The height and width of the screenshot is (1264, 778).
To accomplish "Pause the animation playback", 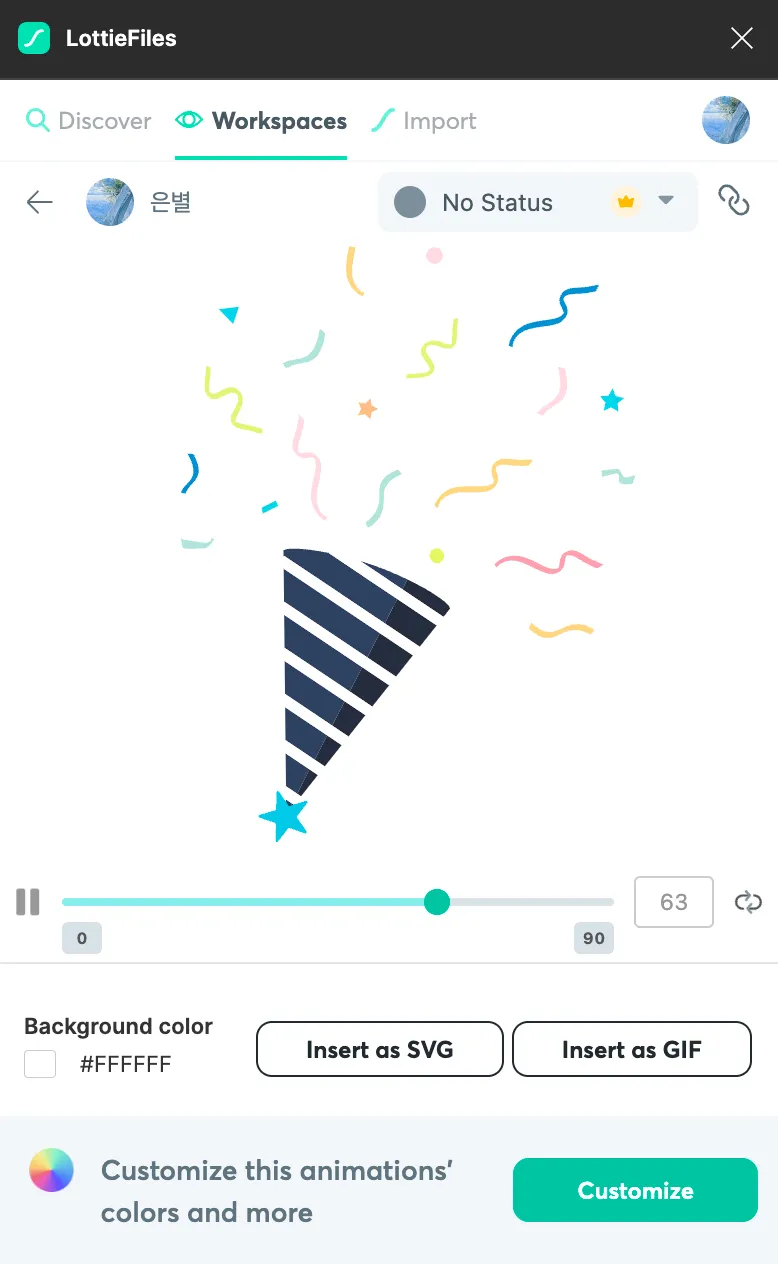I will pos(28,902).
